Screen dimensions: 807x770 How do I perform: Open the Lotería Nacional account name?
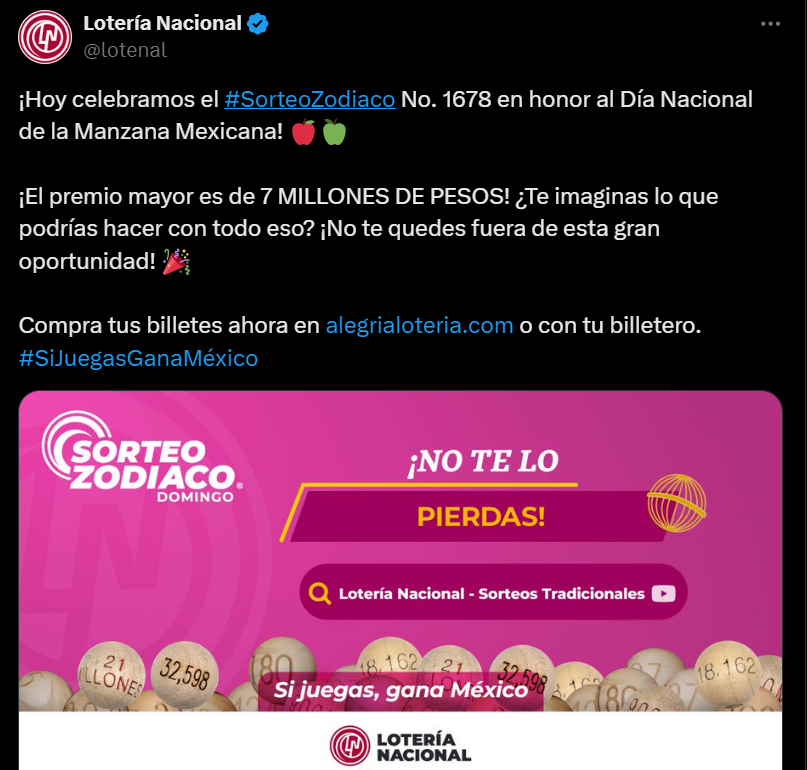162,23
